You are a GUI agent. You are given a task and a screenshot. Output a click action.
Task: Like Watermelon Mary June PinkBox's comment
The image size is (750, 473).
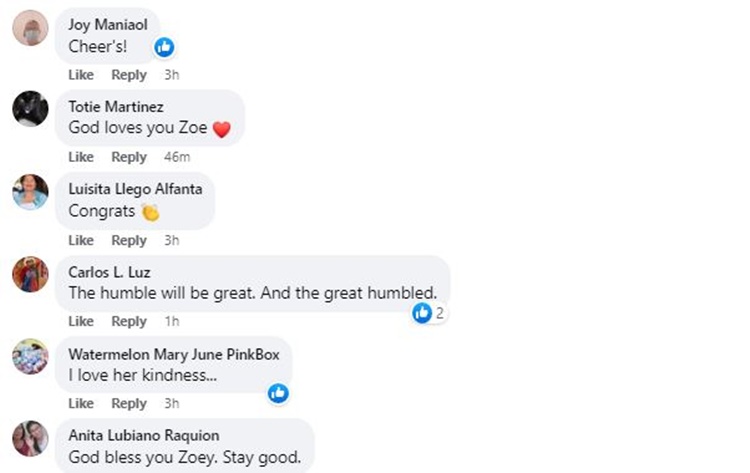[x=81, y=403]
